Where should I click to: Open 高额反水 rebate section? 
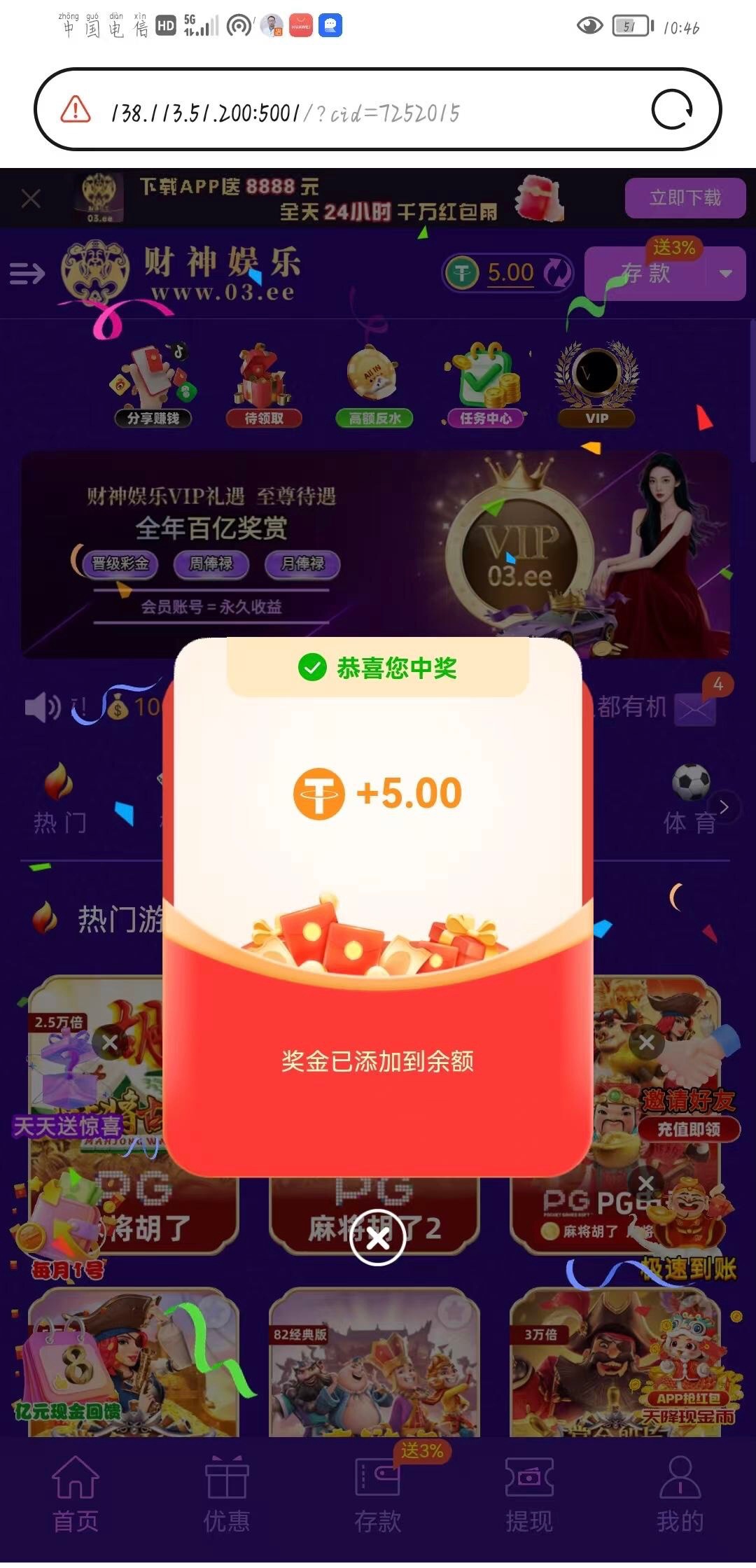click(x=374, y=386)
